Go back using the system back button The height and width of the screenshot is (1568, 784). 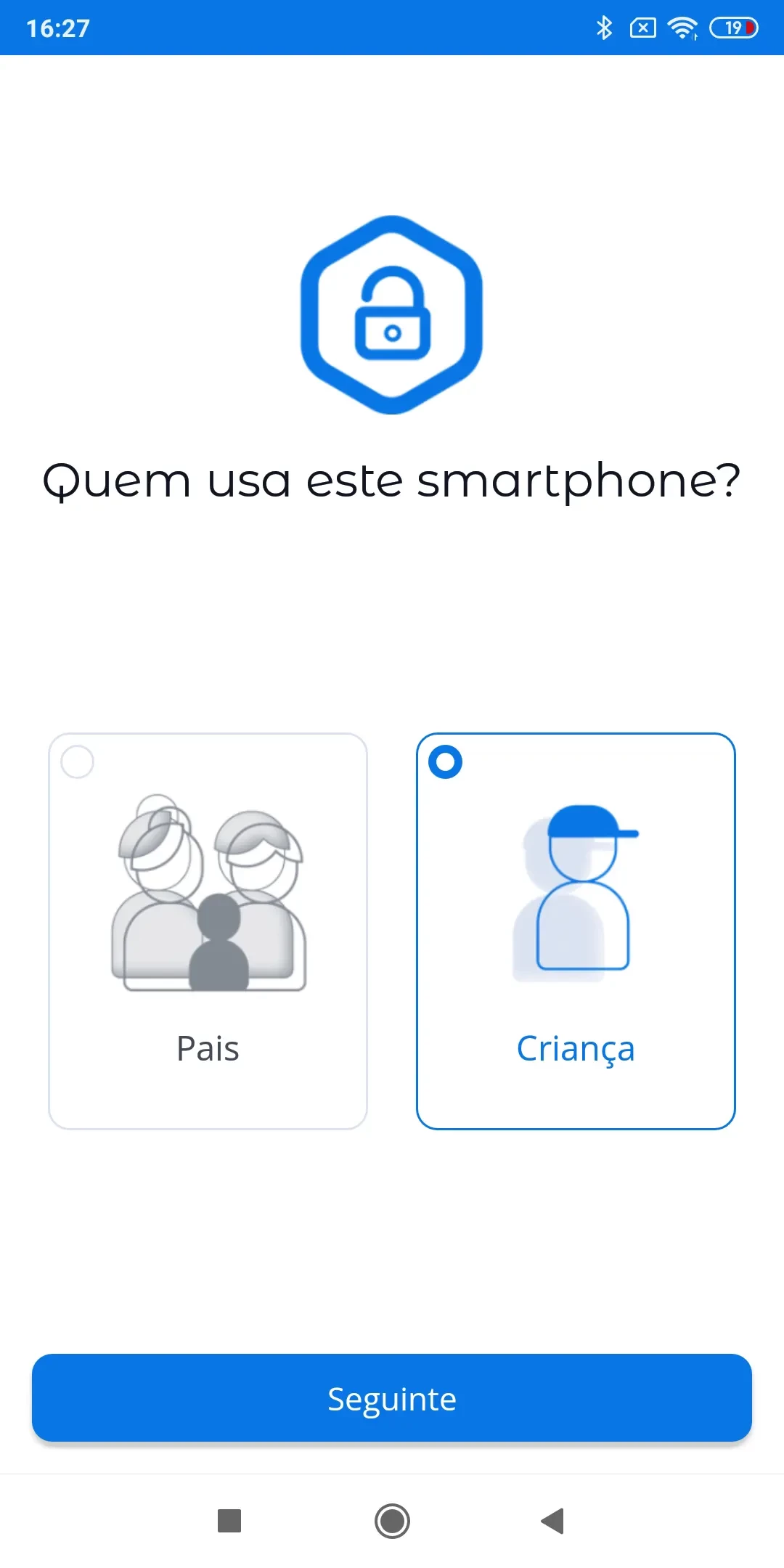pyautogui.click(x=553, y=1521)
